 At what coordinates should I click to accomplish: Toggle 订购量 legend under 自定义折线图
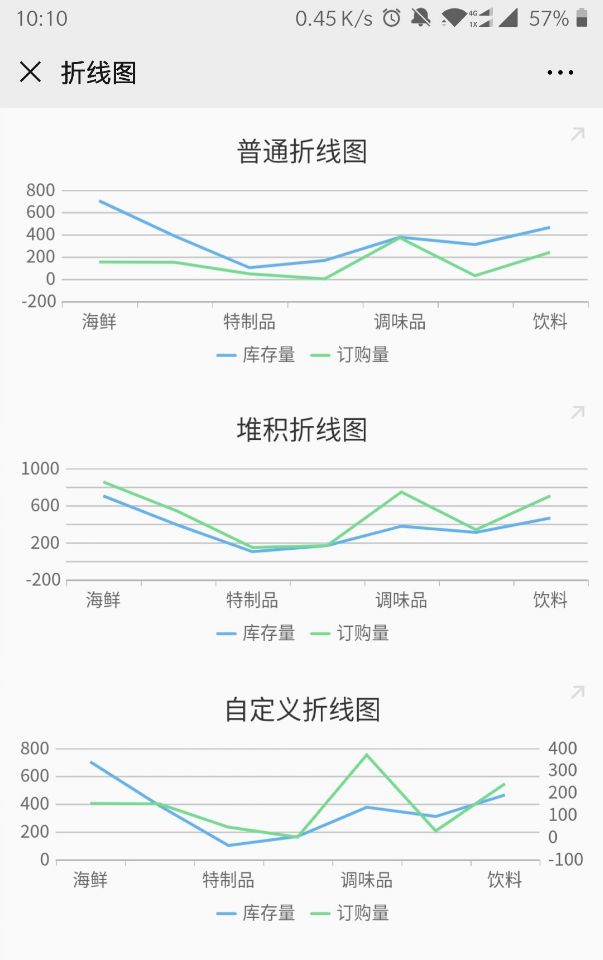pos(351,913)
